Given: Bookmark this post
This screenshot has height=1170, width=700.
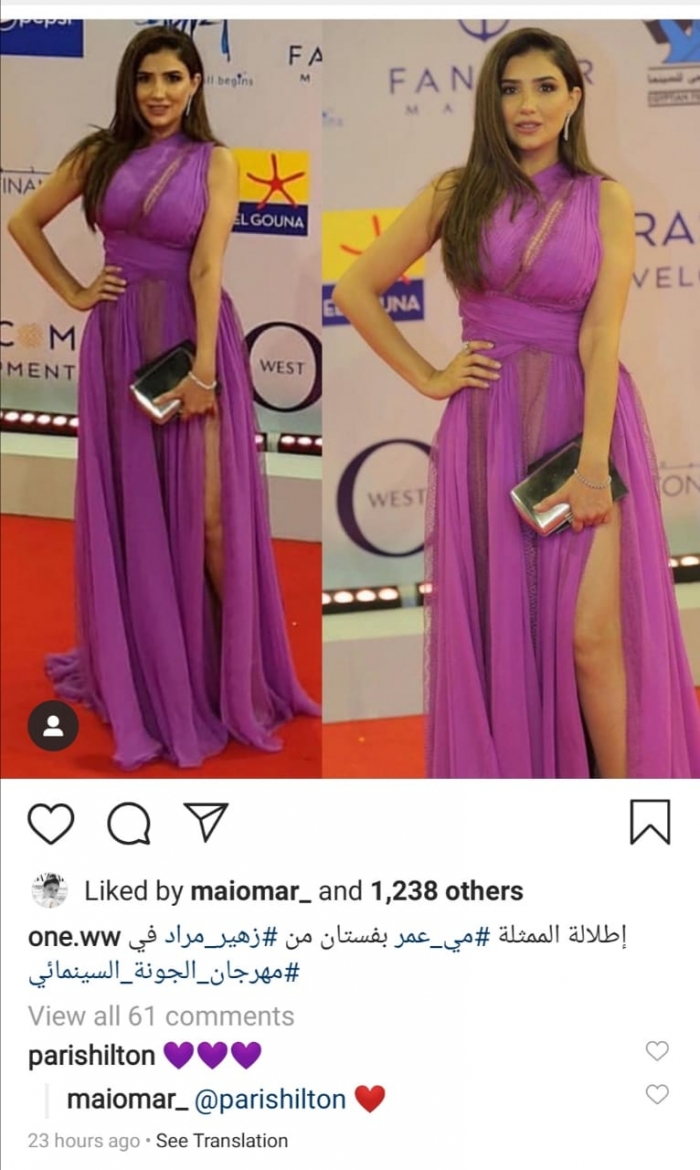Looking at the screenshot, I should coord(649,822).
